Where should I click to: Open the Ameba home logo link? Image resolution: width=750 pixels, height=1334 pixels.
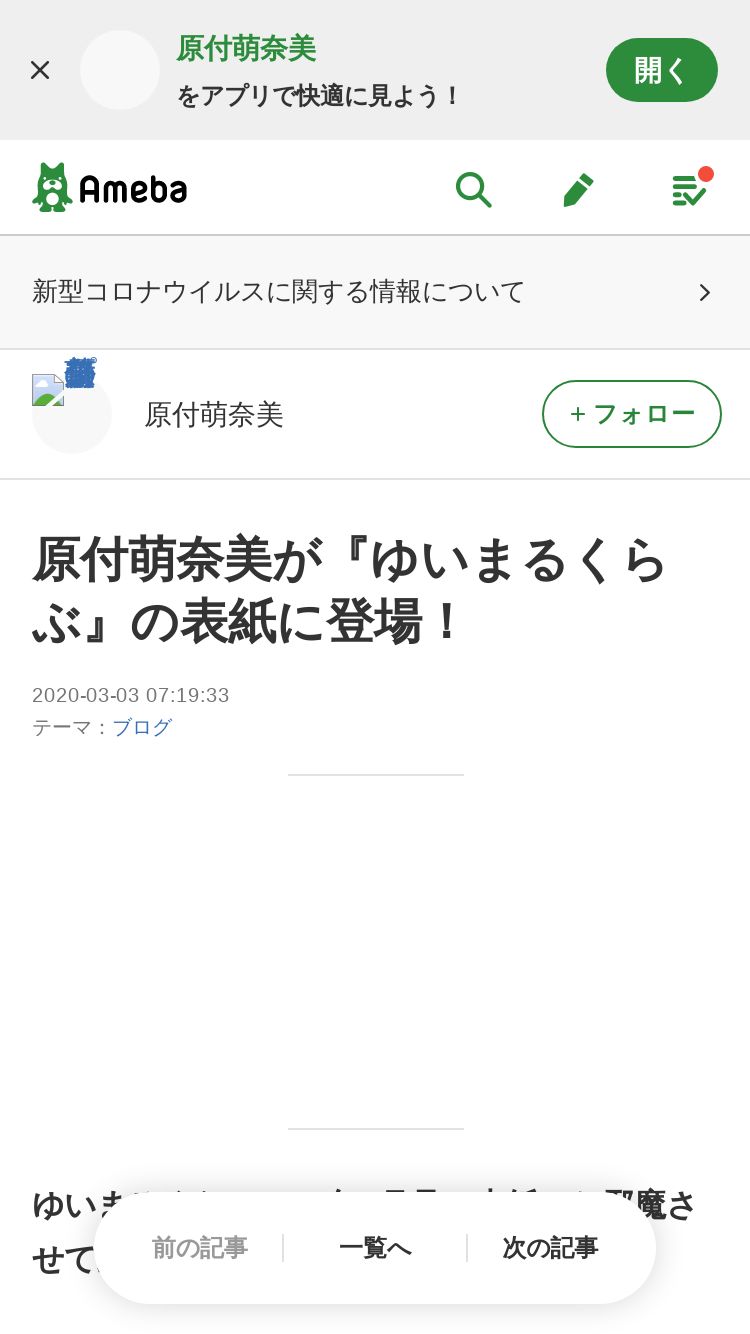[x=110, y=188]
